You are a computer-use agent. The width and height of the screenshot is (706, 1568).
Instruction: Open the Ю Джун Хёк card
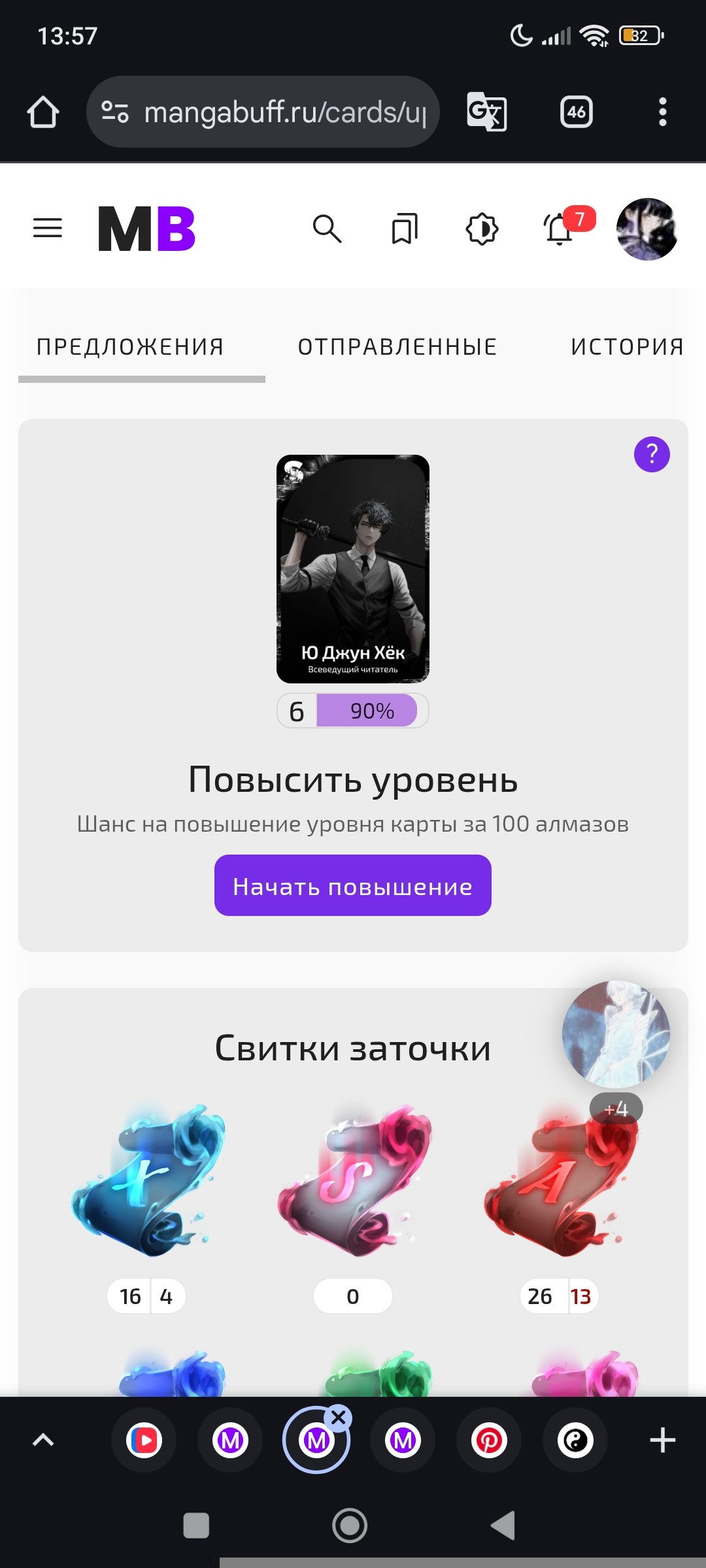click(x=353, y=569)
